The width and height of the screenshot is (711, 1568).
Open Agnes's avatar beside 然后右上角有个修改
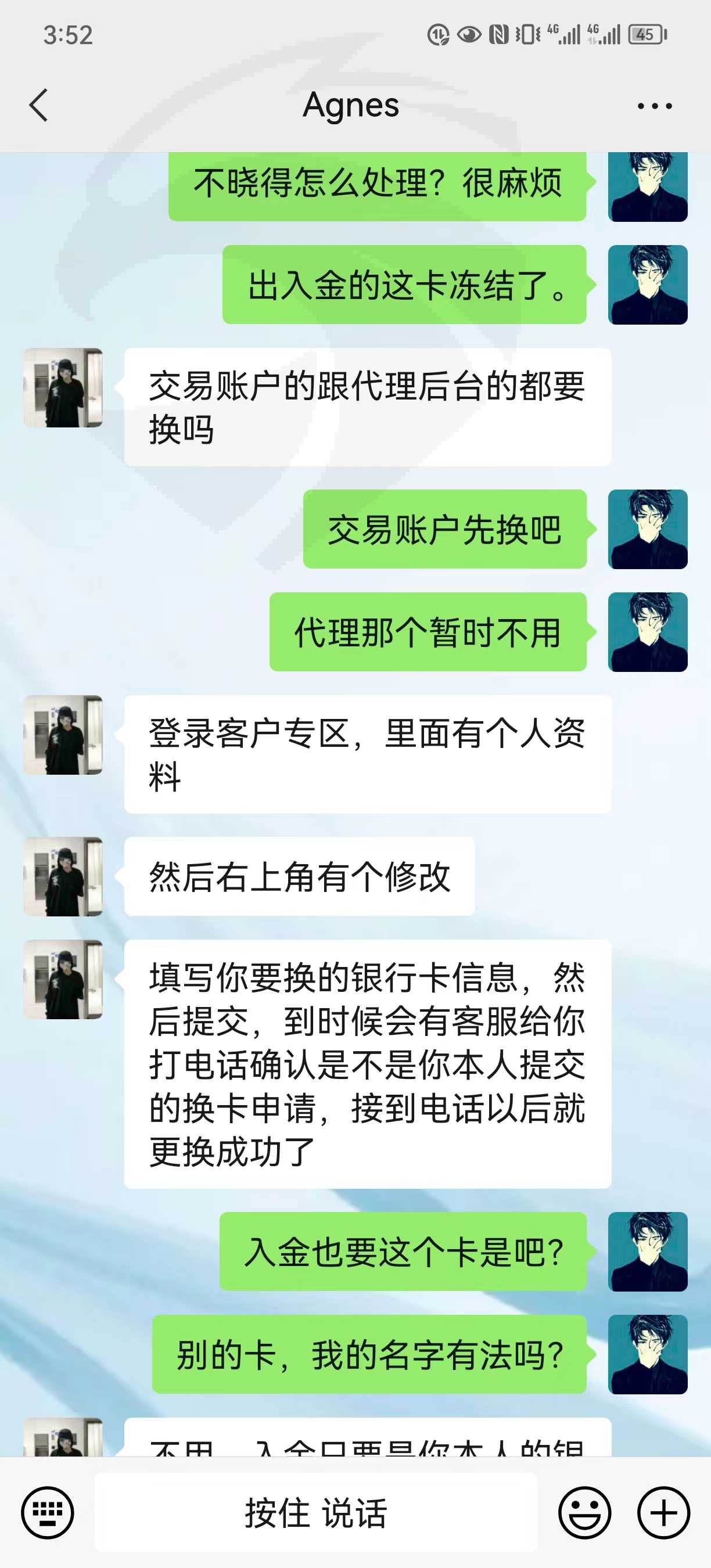[x=63, y=876]
